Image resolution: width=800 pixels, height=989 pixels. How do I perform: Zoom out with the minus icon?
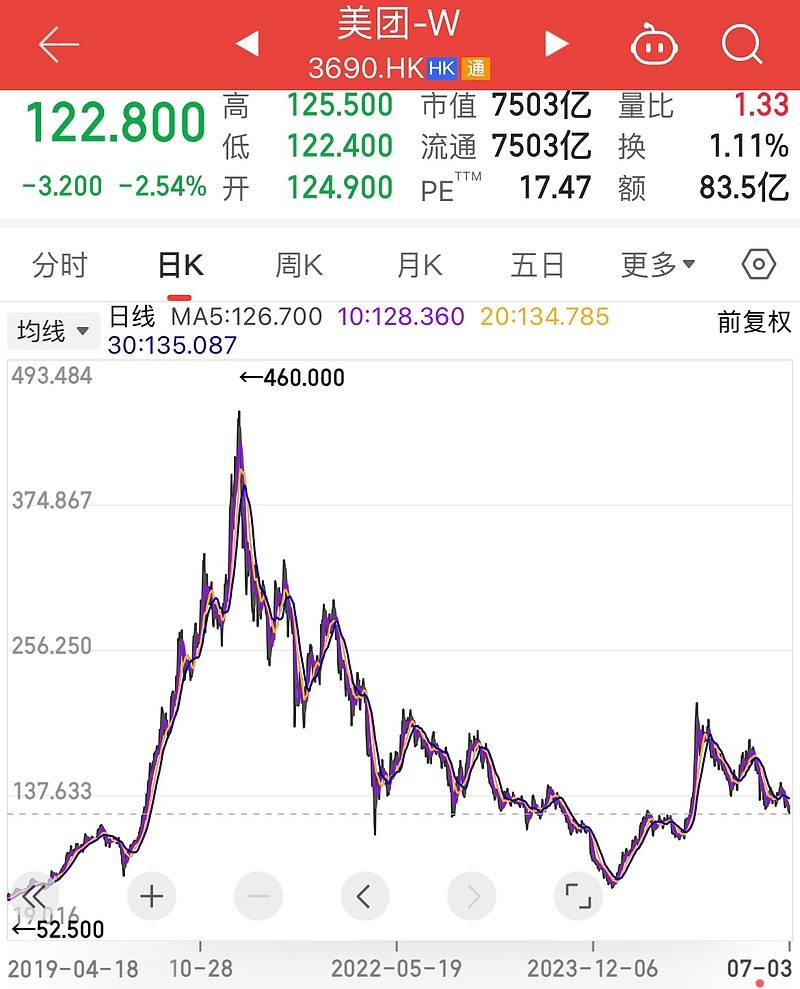pyautogui.click(x=258, y=897)
